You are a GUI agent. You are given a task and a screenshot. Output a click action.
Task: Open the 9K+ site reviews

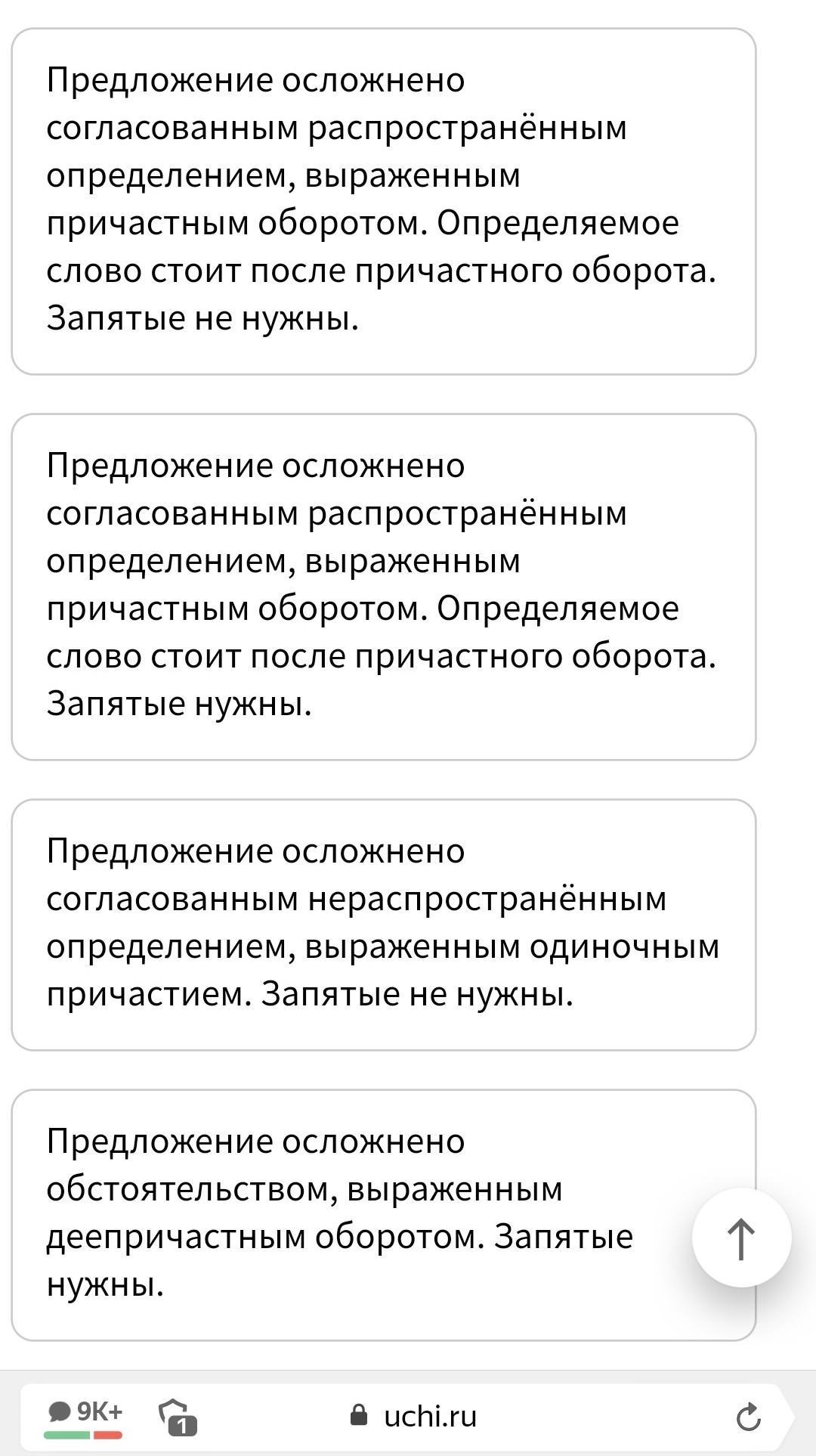(x=84, y=1416)
